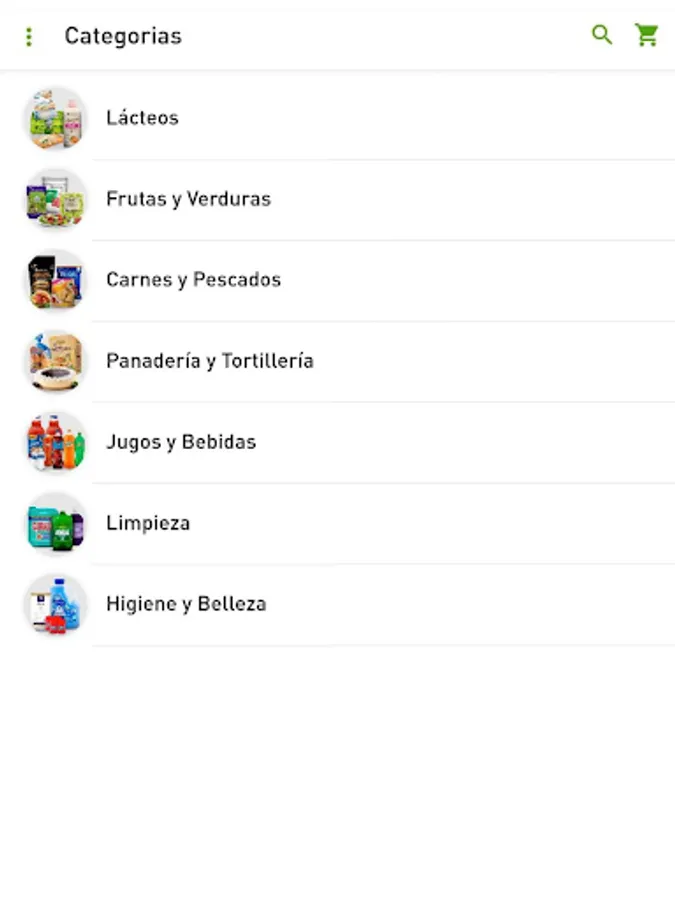675x900 pixels.
Task: Tap the search magnifier icon
Action: [x=602, y=35]
